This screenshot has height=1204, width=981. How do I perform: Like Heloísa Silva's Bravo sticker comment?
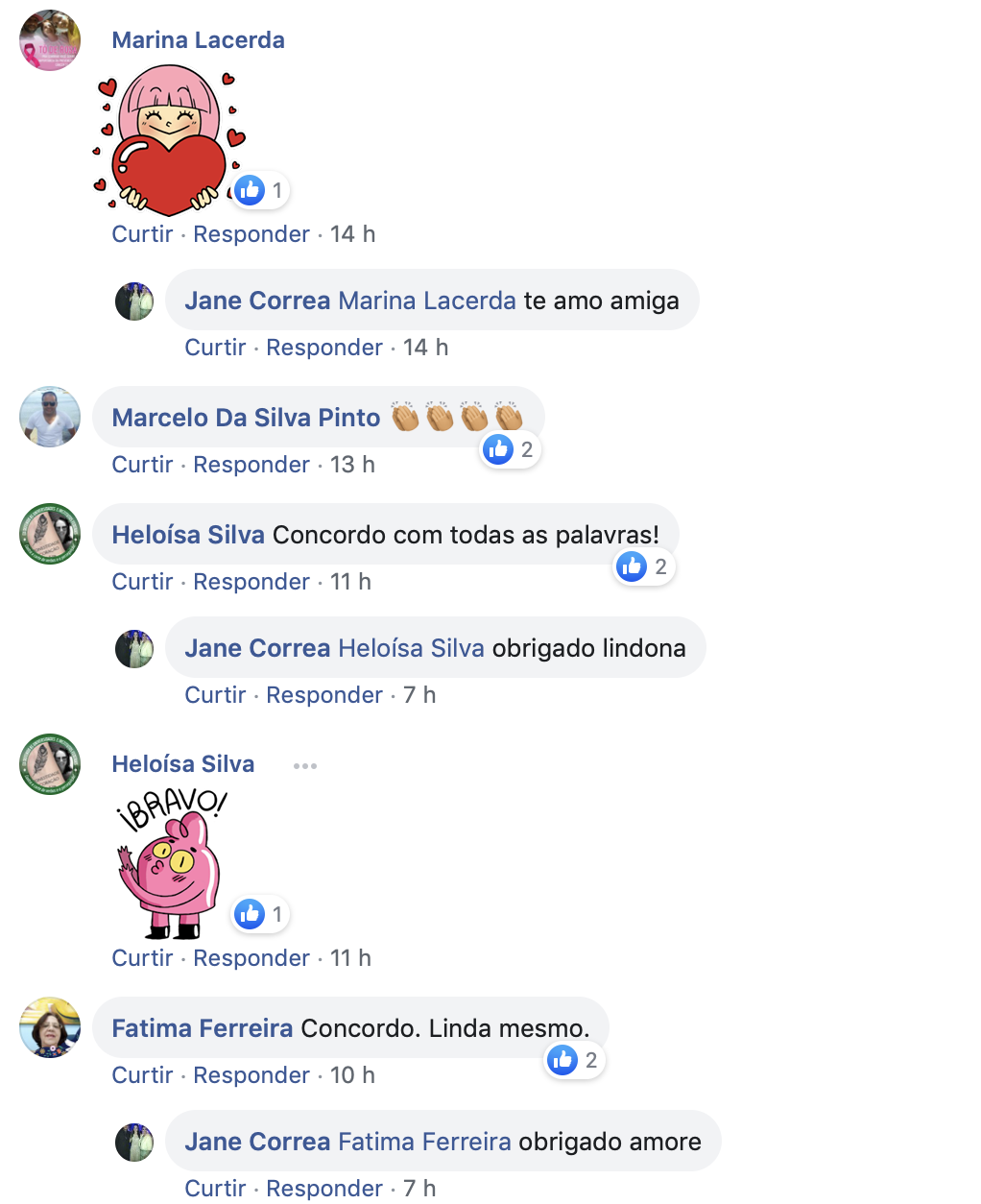pyautogui.click(x=142, y=958)
